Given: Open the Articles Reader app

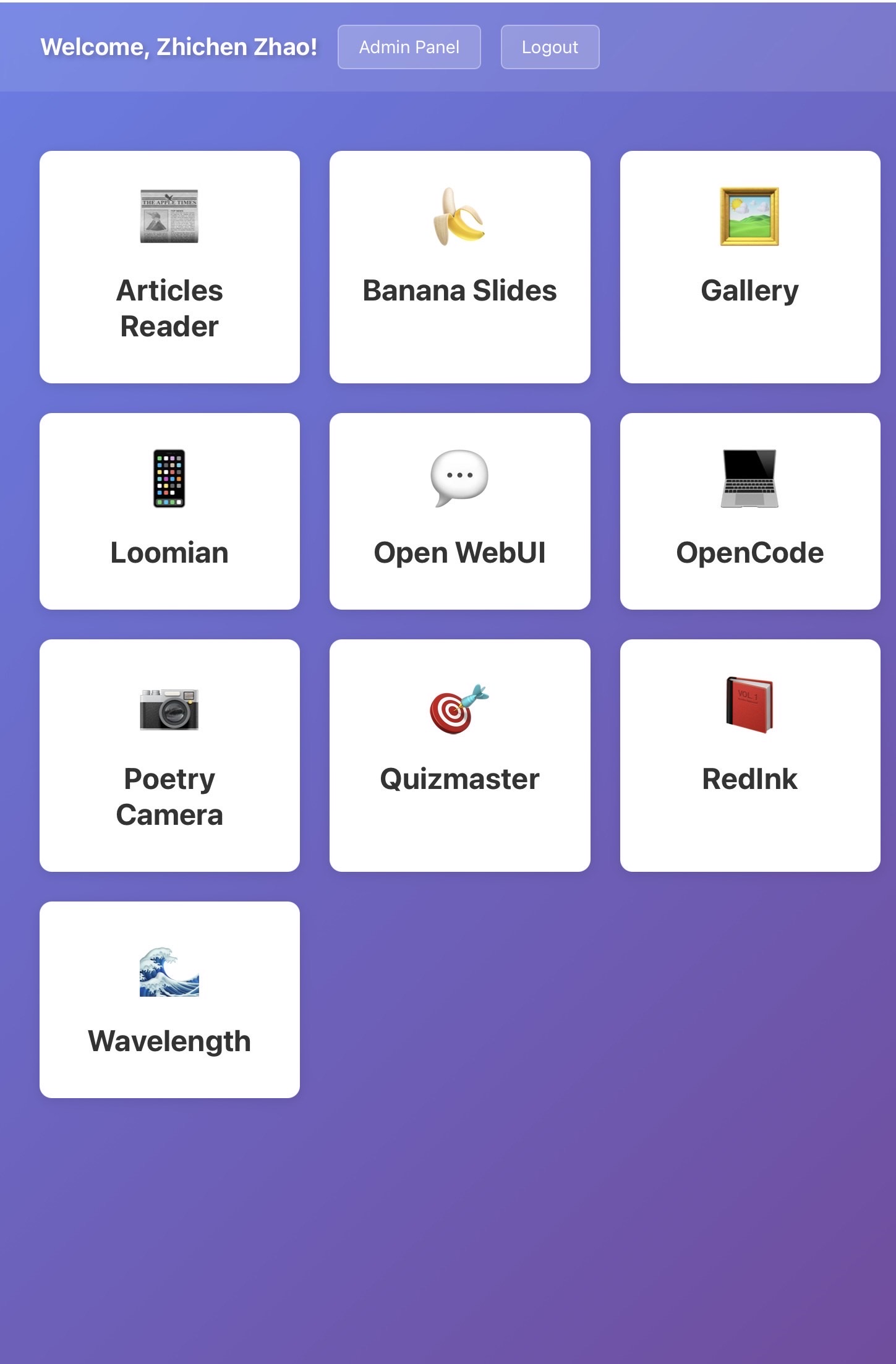Looking at the screenshot, I should point(169,267).
